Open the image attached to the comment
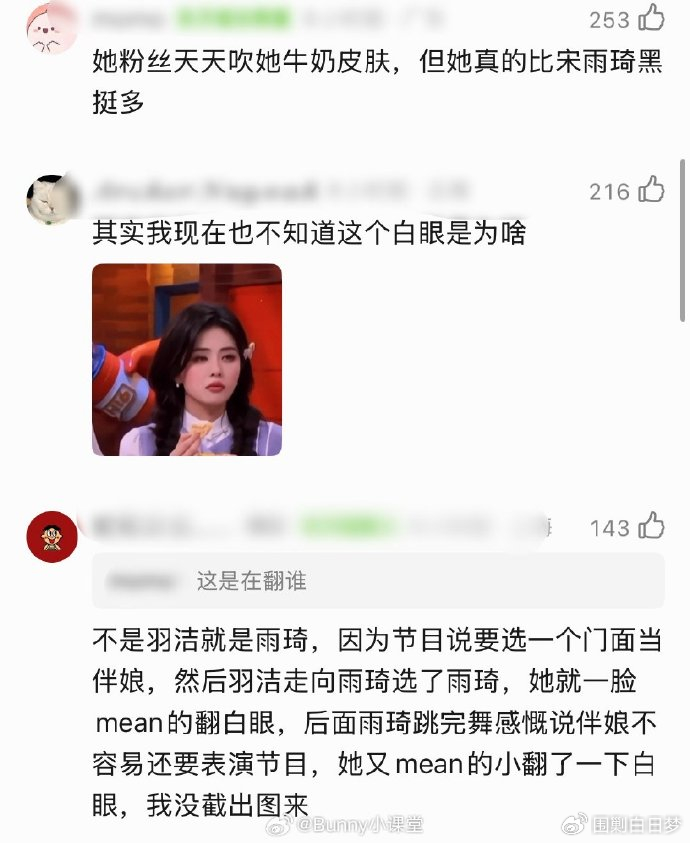Screen dimensions: 690x843 (187, 360)
